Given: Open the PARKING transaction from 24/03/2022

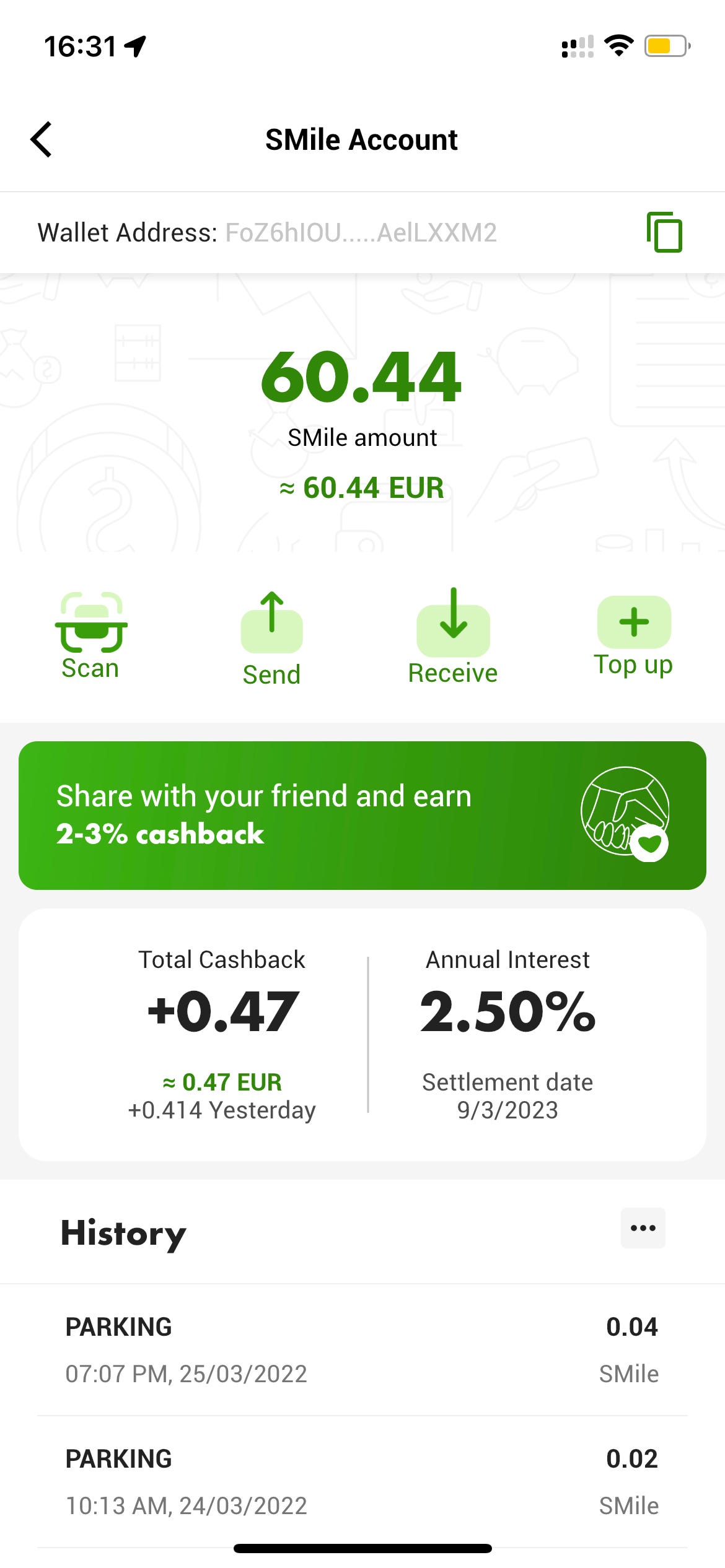Looking at the screenshot, I should pos(362,1482).
